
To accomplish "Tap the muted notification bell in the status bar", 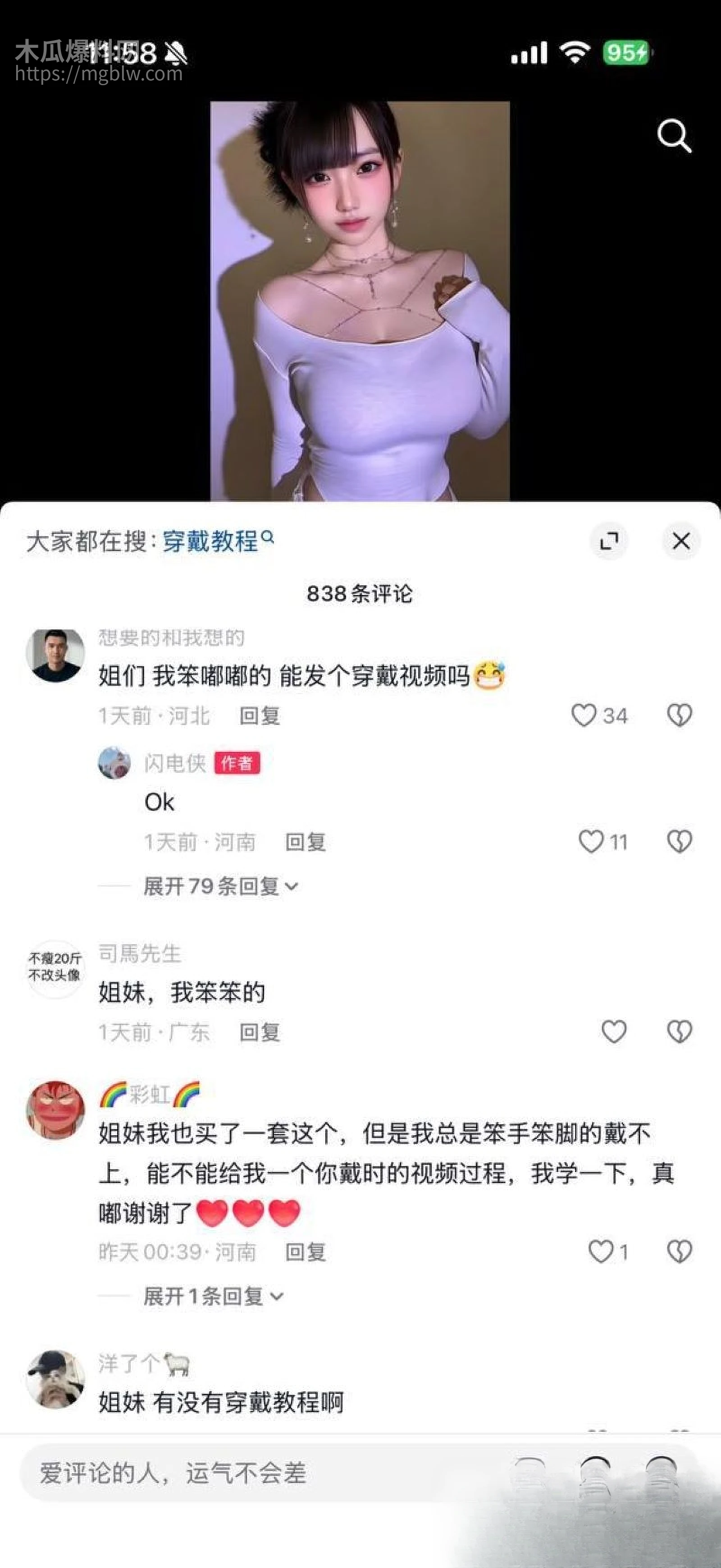I will [x=175, y=54].
